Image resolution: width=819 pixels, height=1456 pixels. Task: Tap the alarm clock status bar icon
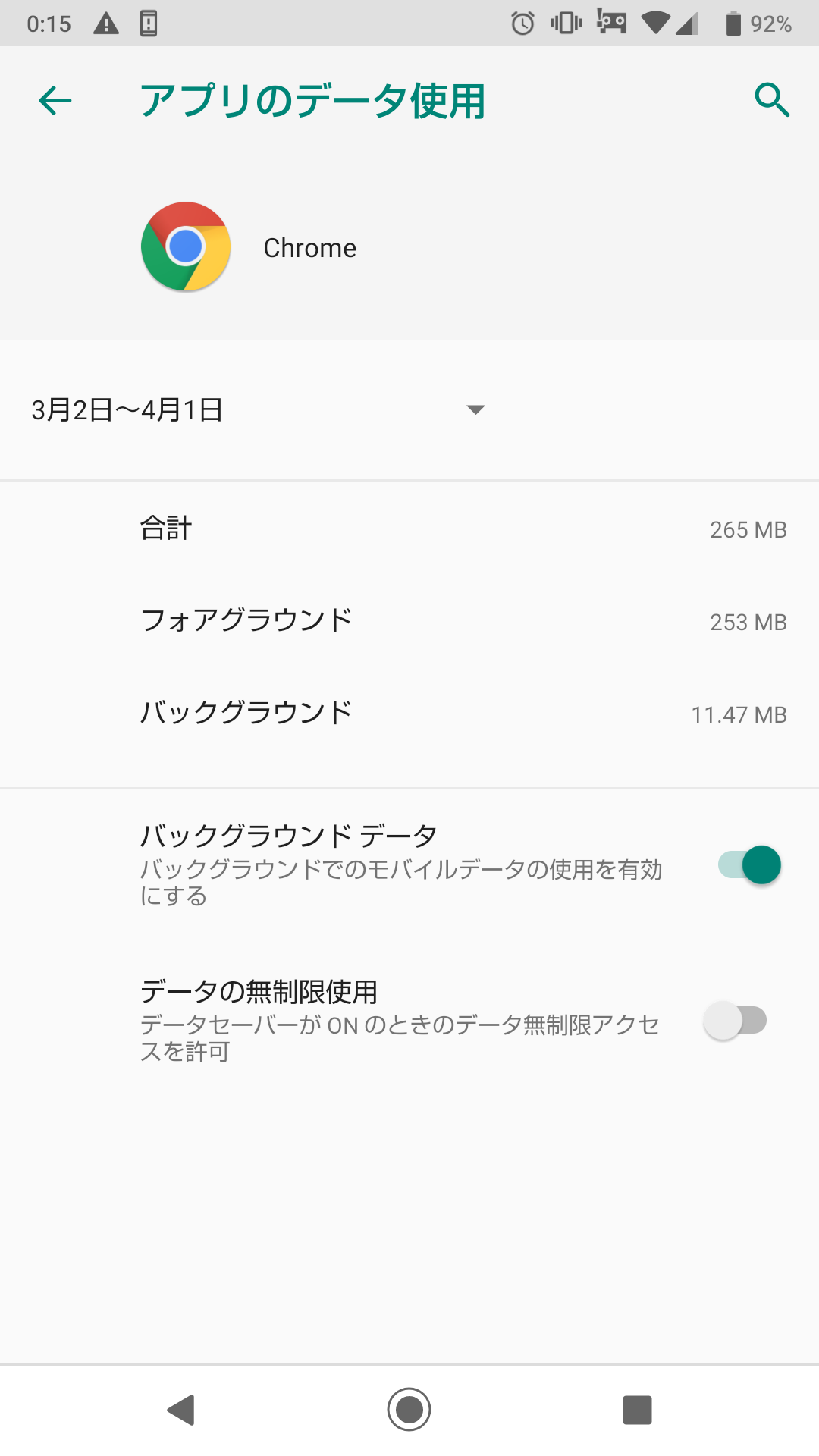click(523, 24)
